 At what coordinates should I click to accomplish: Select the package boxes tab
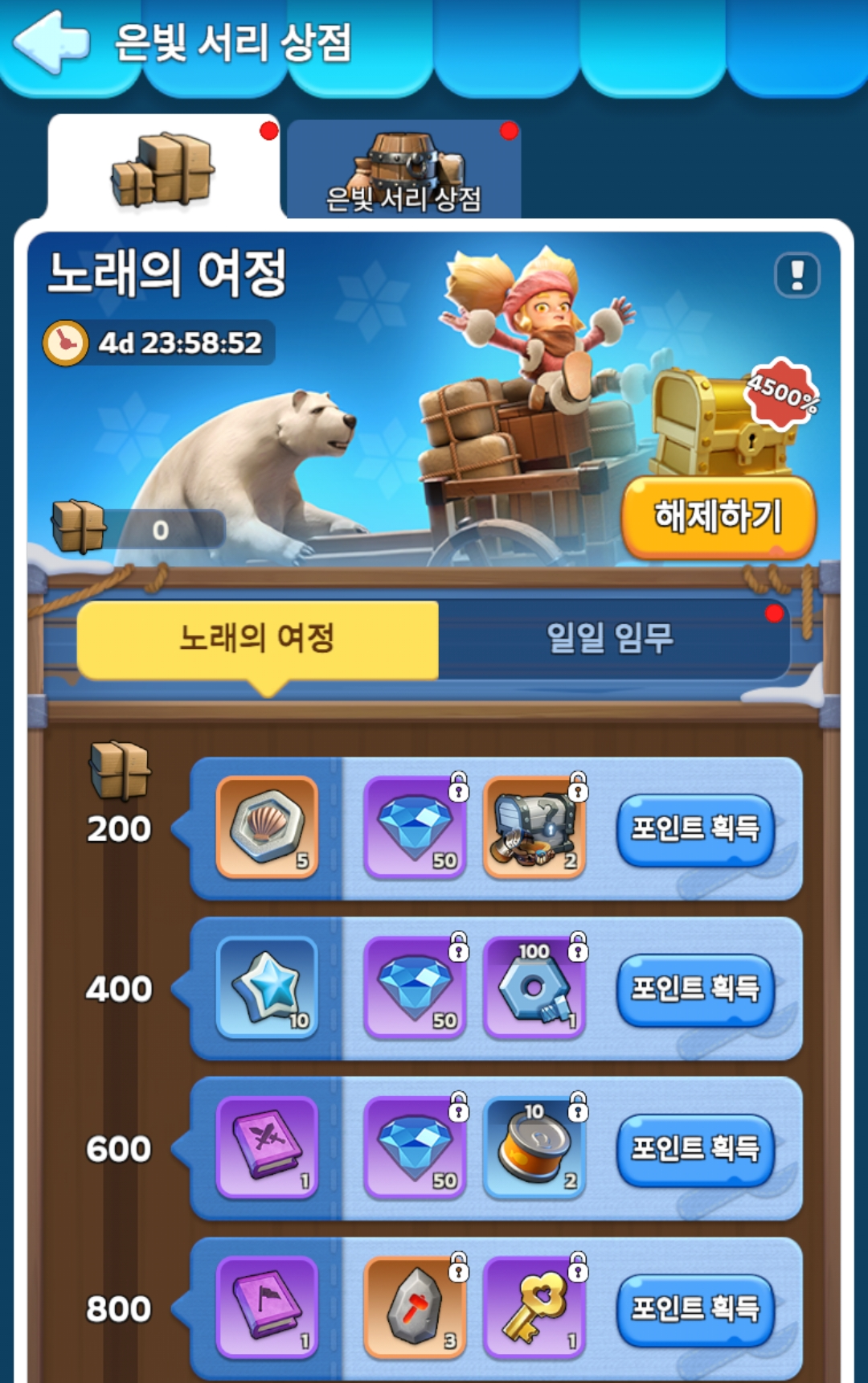coord(163,169)
